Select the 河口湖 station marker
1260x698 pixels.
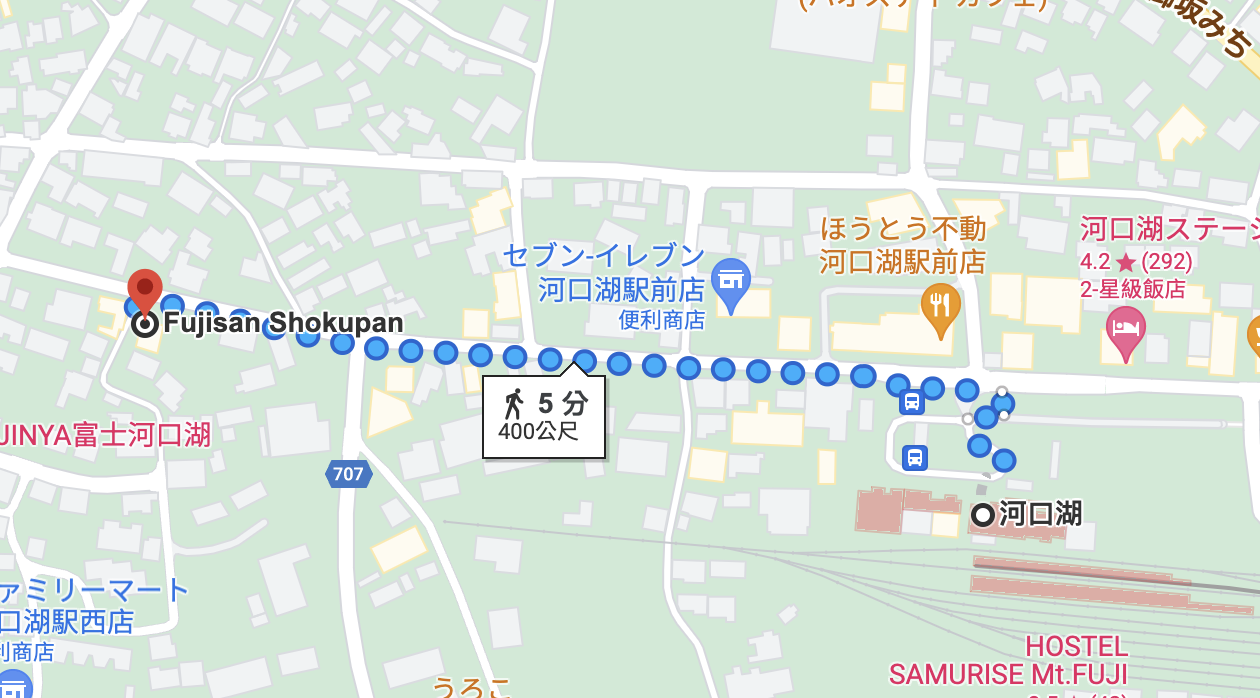(x=983, y=515)
